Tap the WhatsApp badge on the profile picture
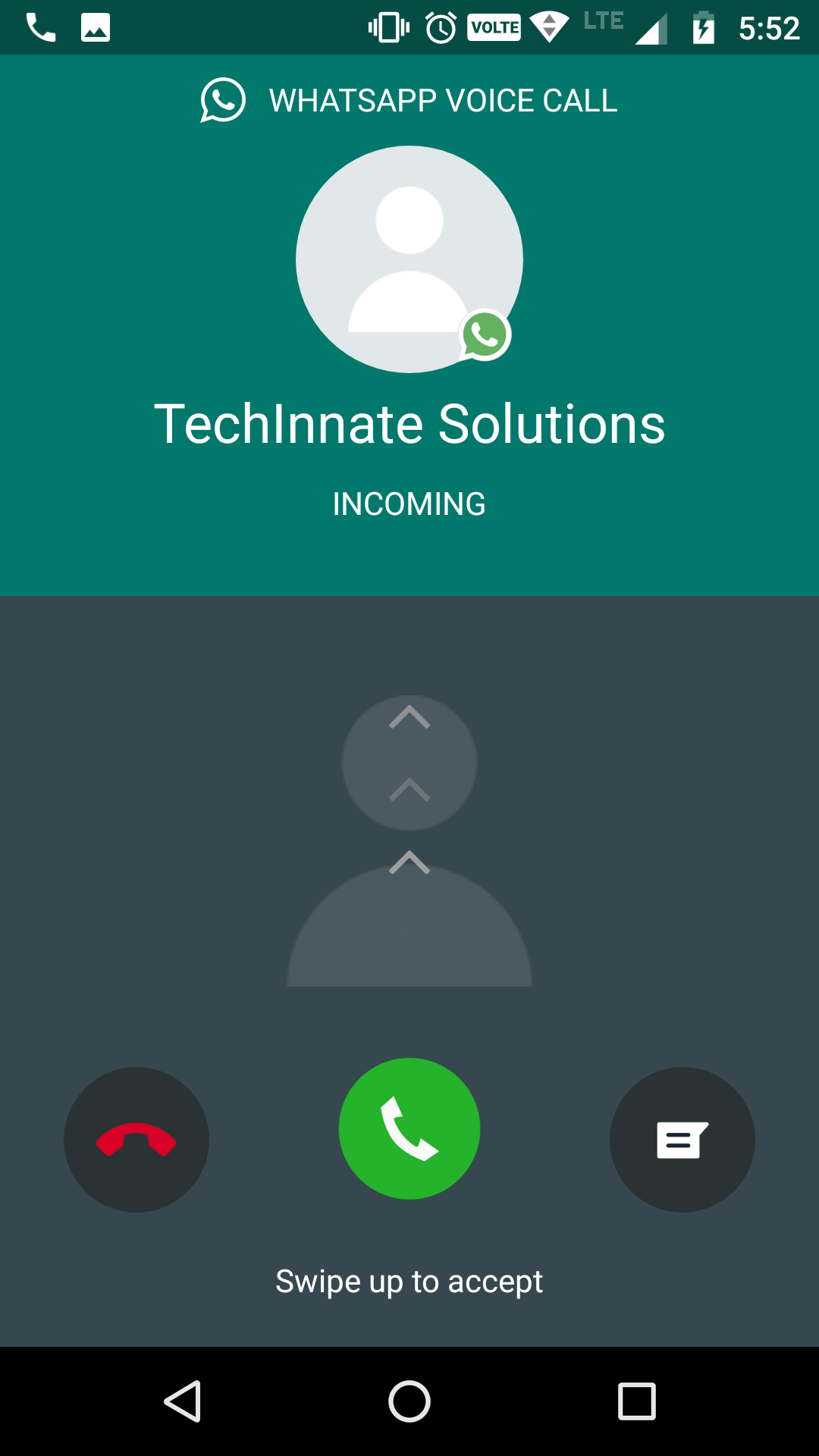 pos(484,334)
